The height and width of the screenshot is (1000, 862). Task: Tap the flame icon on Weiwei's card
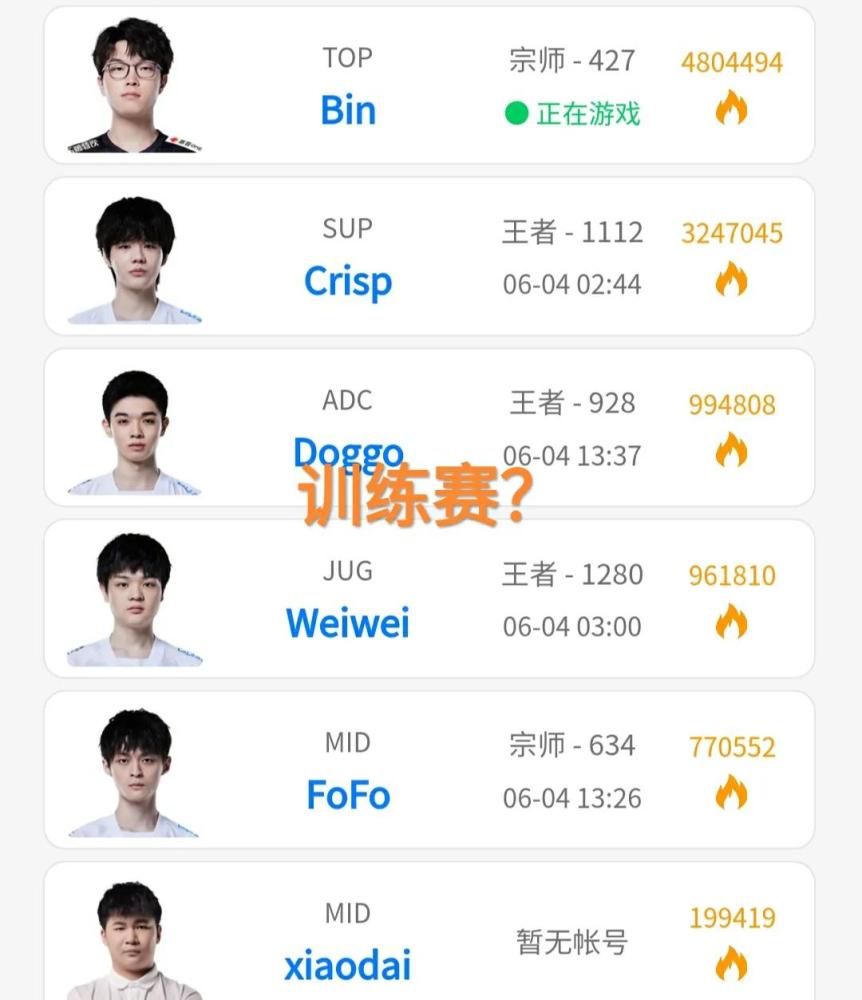(731, 621)
